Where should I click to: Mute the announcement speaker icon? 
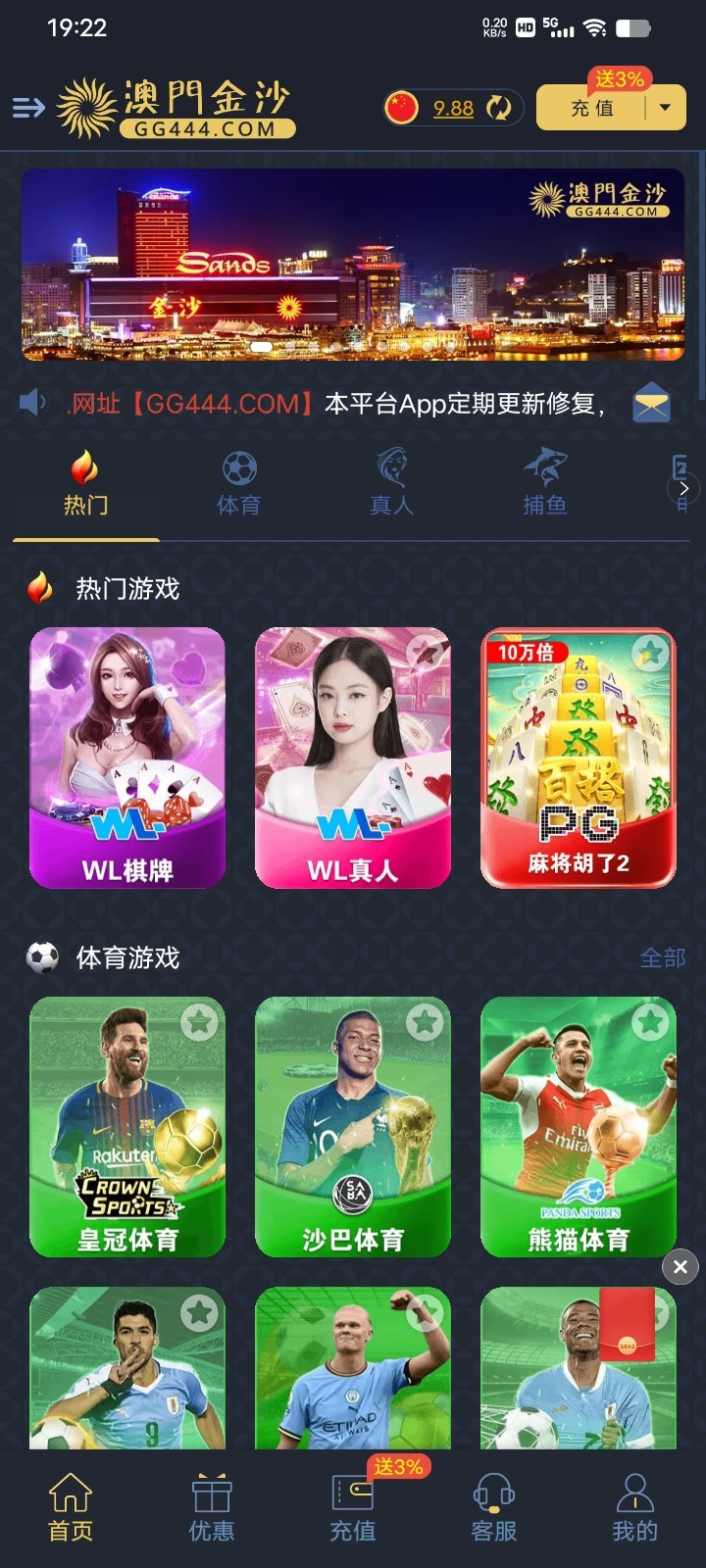click(x=33, y=402)
